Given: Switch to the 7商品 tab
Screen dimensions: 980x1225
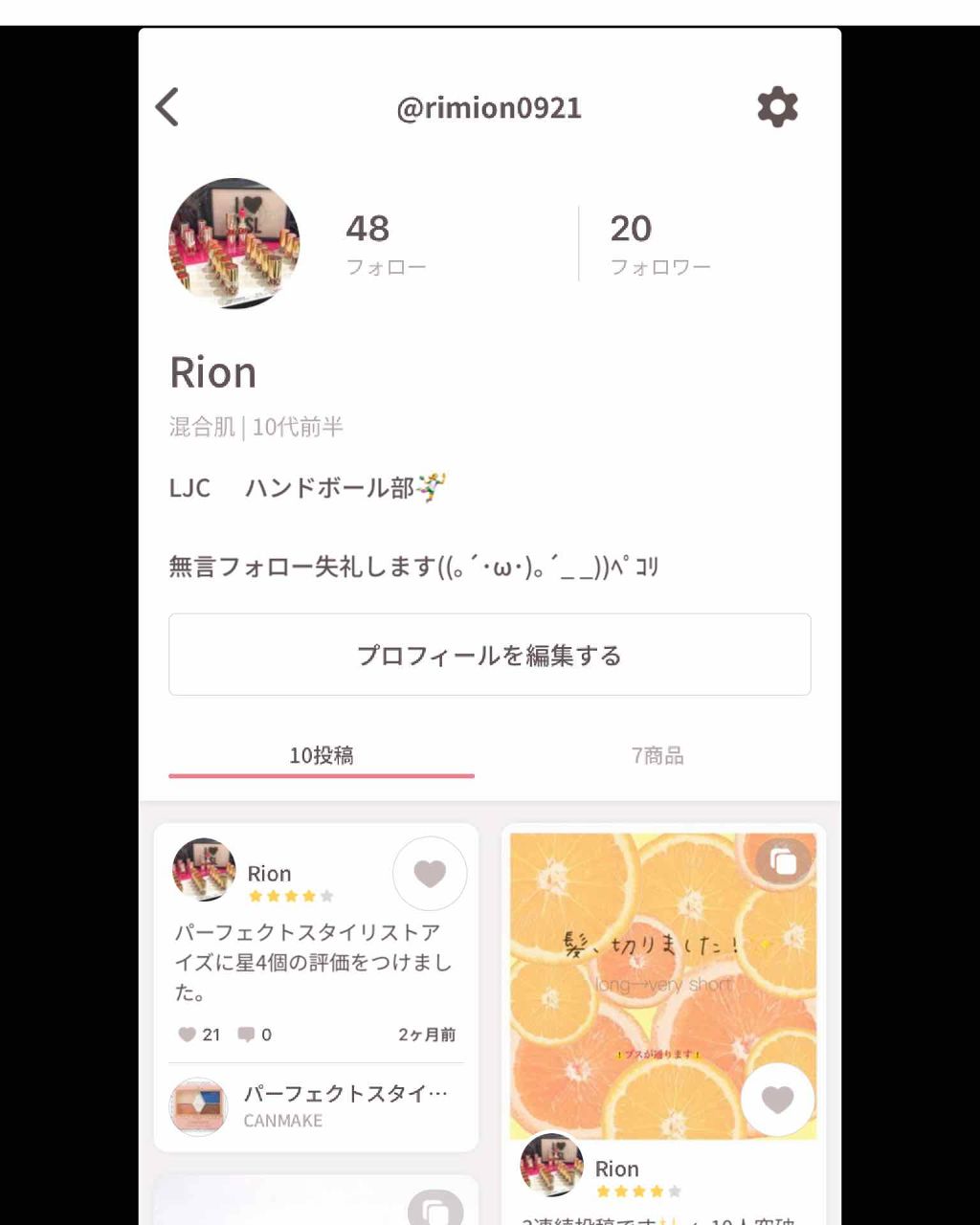Looking at the screenshot, I should (x=657, y=755).
